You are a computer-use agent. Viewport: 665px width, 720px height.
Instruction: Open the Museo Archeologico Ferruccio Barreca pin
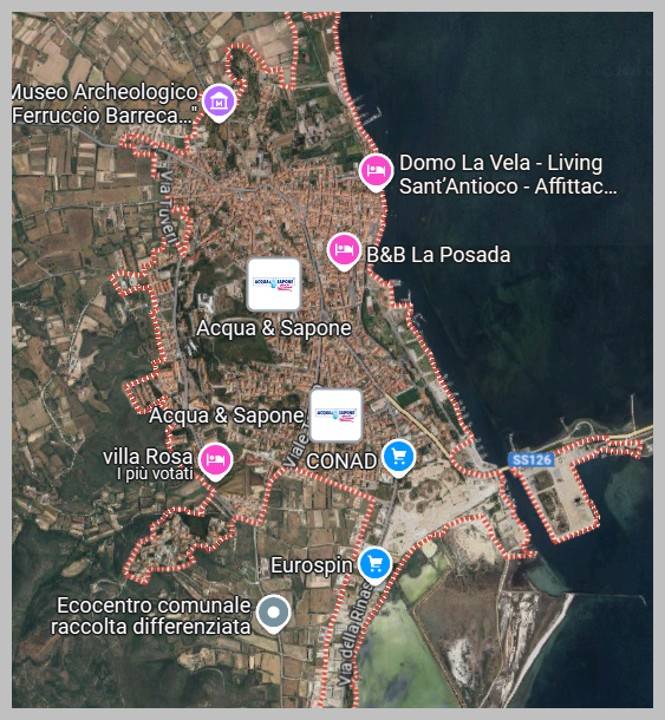pos(218,101)
